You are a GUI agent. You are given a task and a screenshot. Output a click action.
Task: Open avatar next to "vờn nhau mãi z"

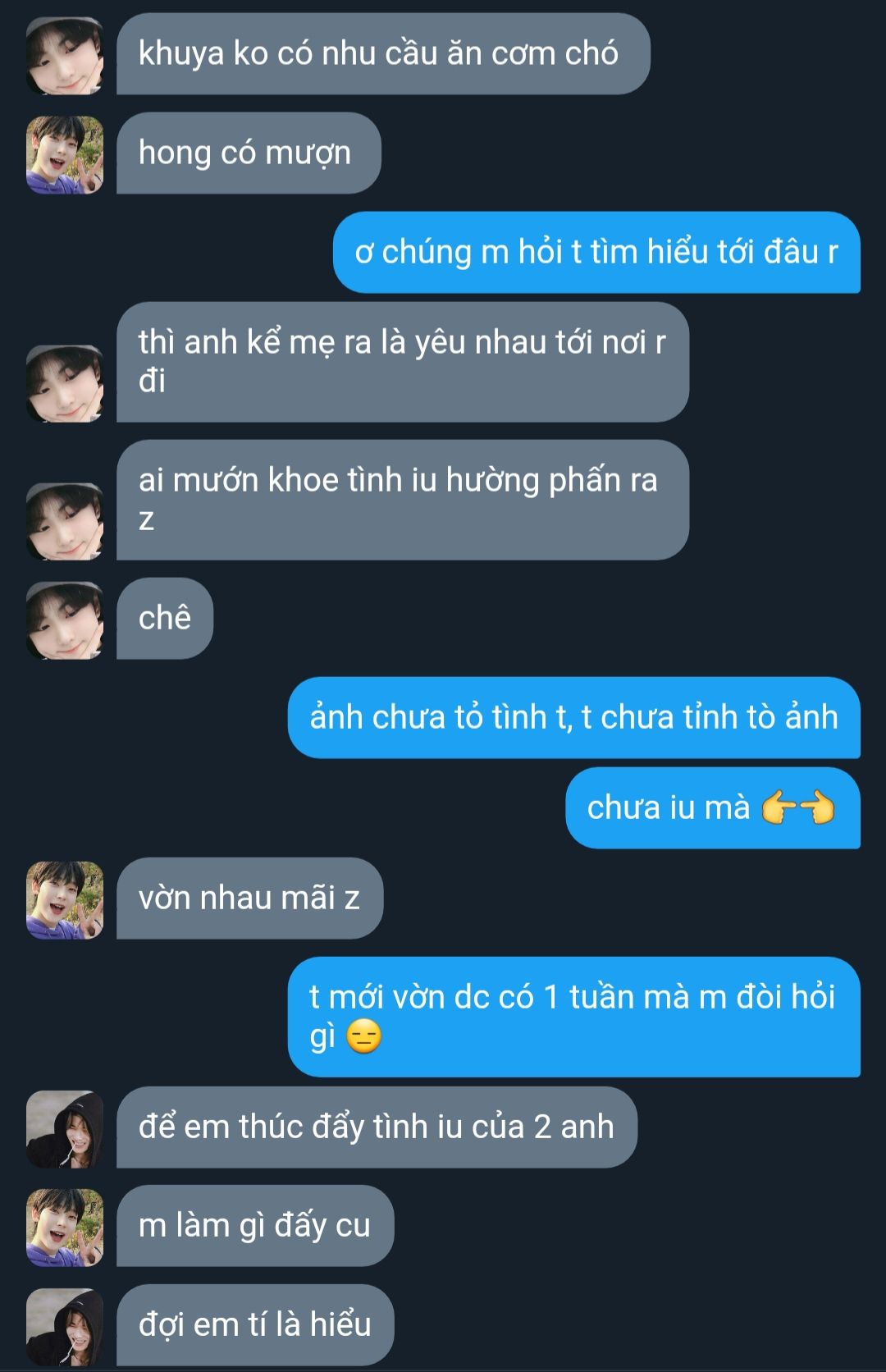[x=65, y=900]
